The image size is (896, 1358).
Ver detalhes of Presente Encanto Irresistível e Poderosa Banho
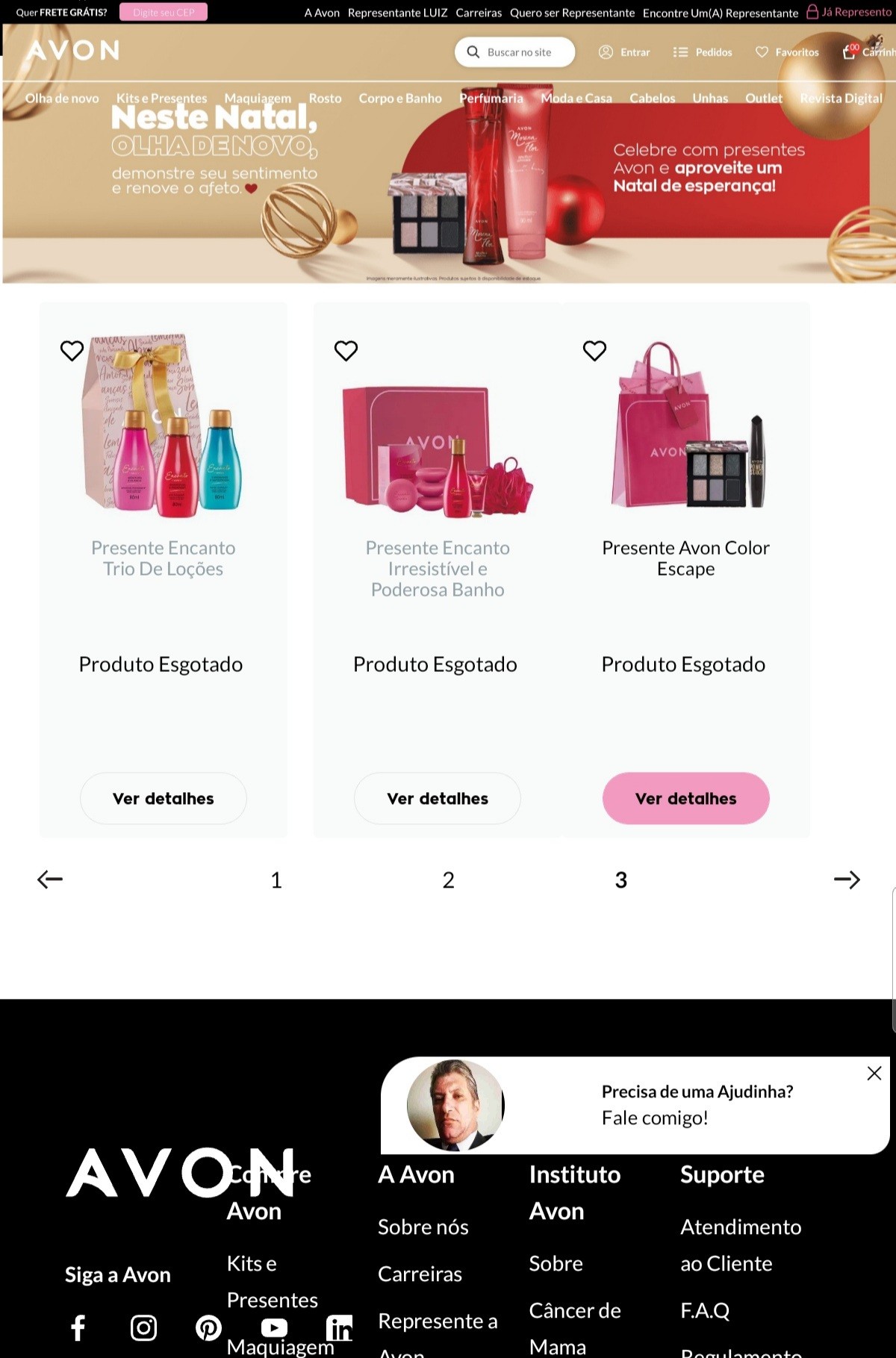[438, 798]
